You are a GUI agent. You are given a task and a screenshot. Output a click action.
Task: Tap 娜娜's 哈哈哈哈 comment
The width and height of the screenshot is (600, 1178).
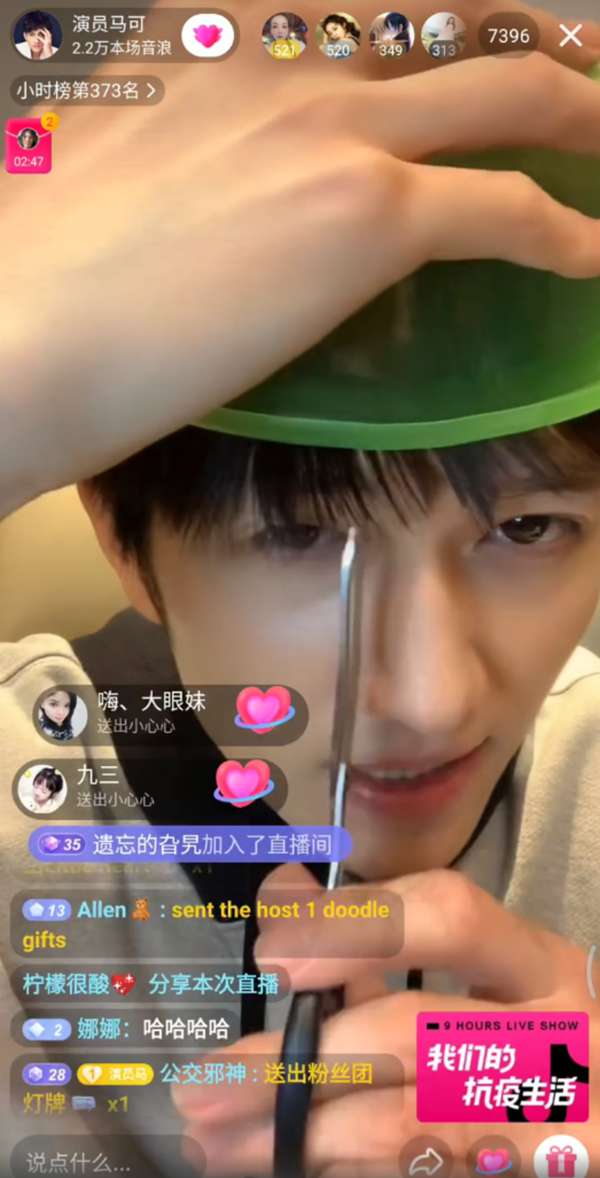(130, 1028)
